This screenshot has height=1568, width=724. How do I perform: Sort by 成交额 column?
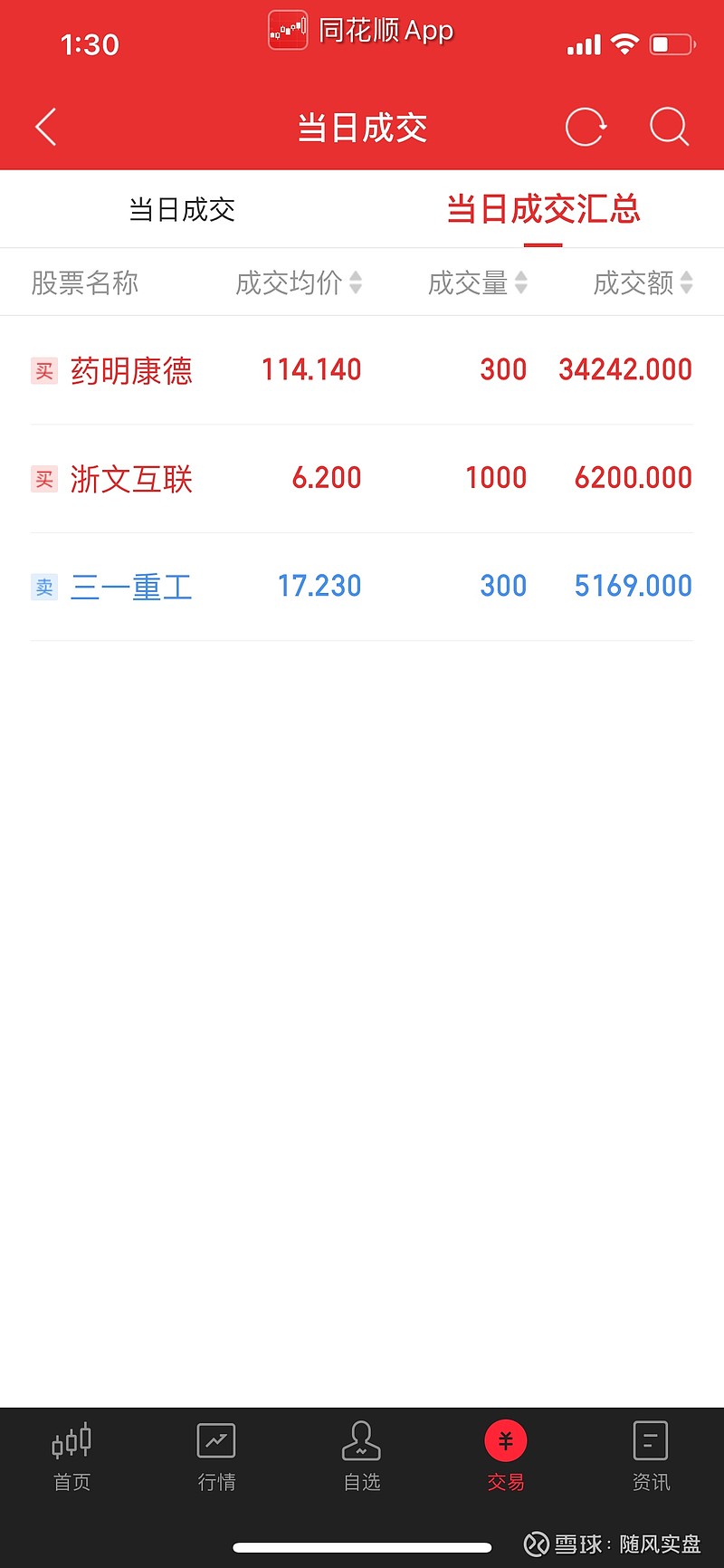pos(643,283)
